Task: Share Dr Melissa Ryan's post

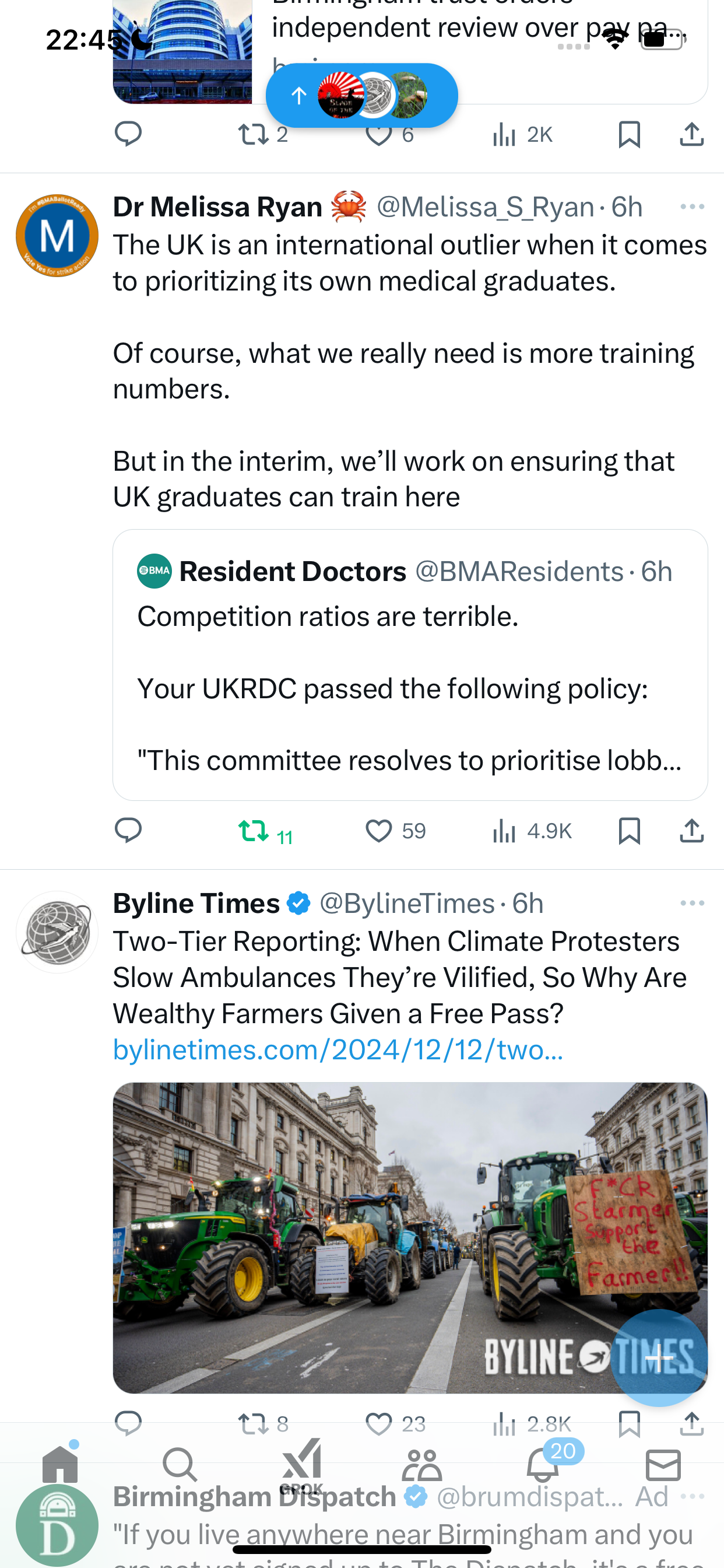Action: (692, 831)
